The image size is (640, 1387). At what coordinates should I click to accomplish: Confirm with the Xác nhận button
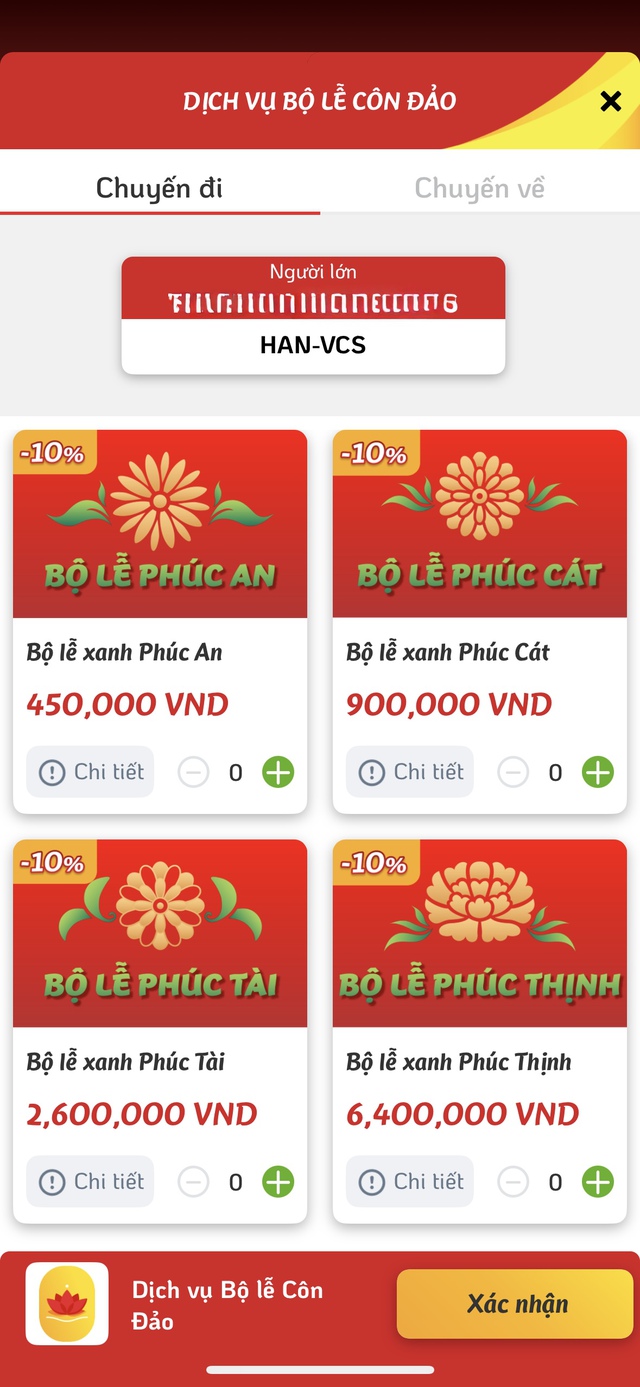click(516, 1304)
